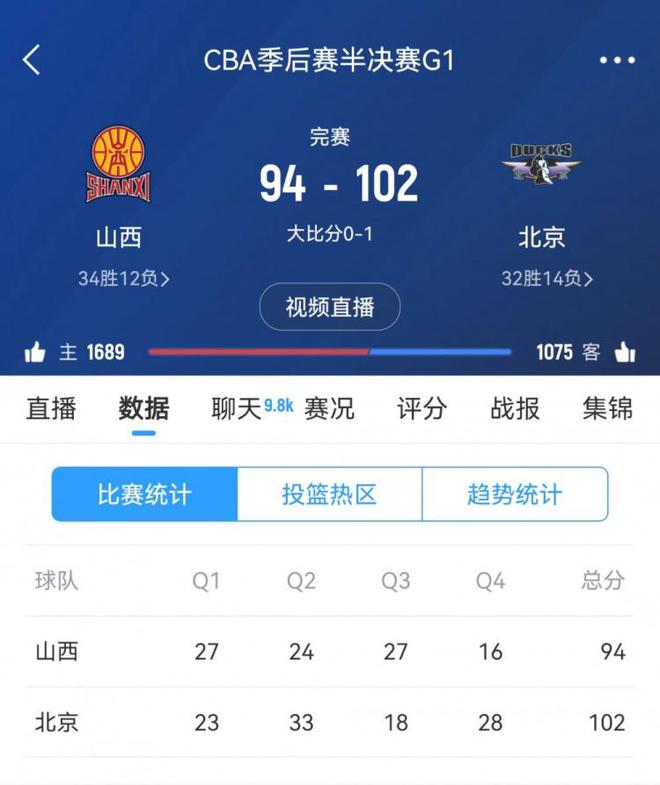Open the 评分 ratings tab

click(422, 408)
